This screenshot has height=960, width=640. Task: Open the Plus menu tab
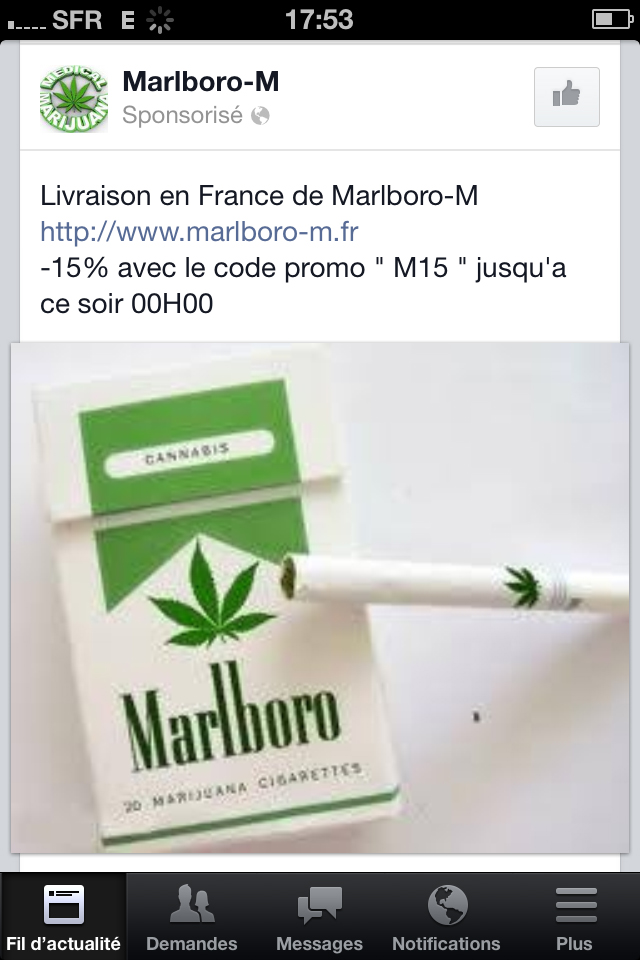tap(575, 917)
